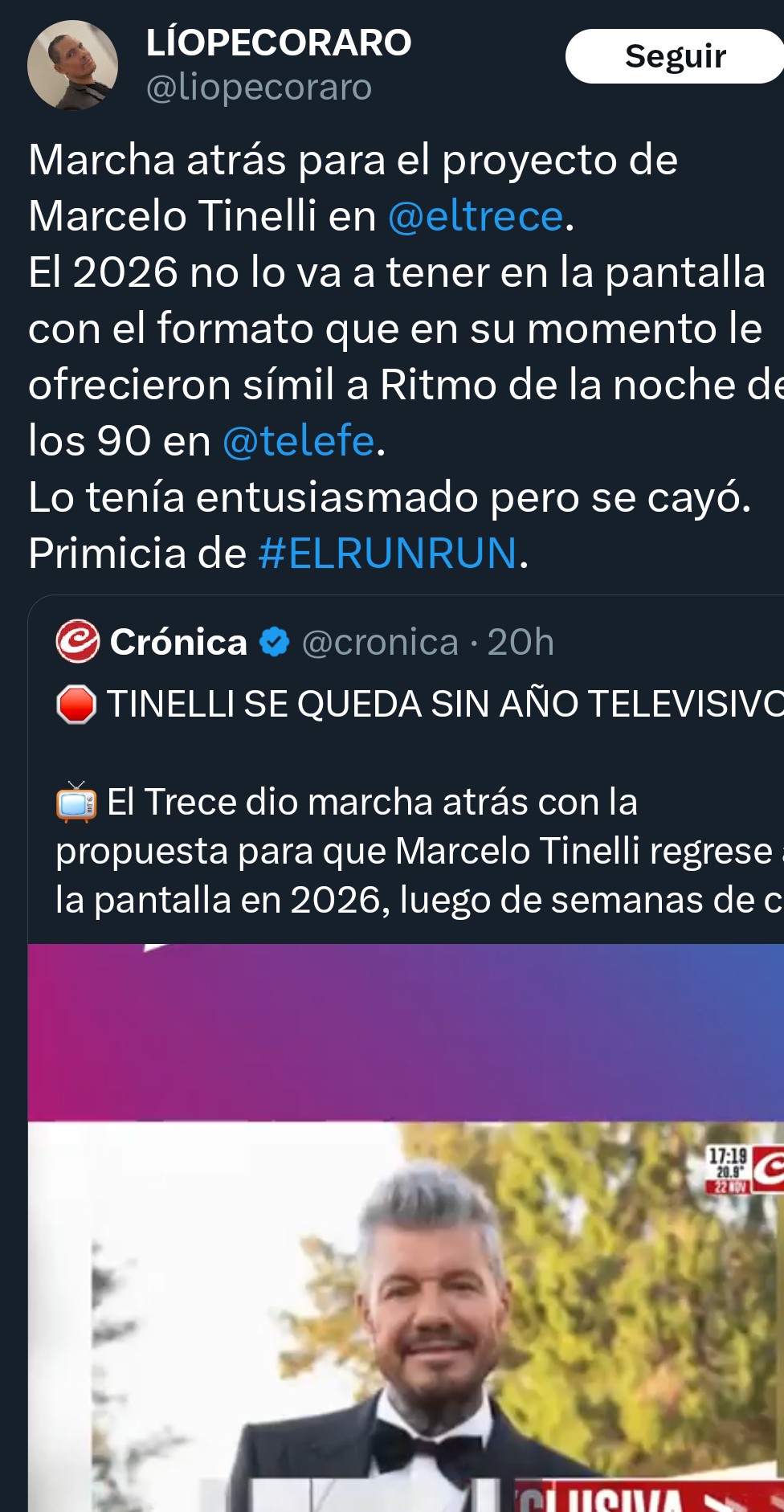
Task: View LÍOPECORARO's profile by name
Action: click(278, 43)
